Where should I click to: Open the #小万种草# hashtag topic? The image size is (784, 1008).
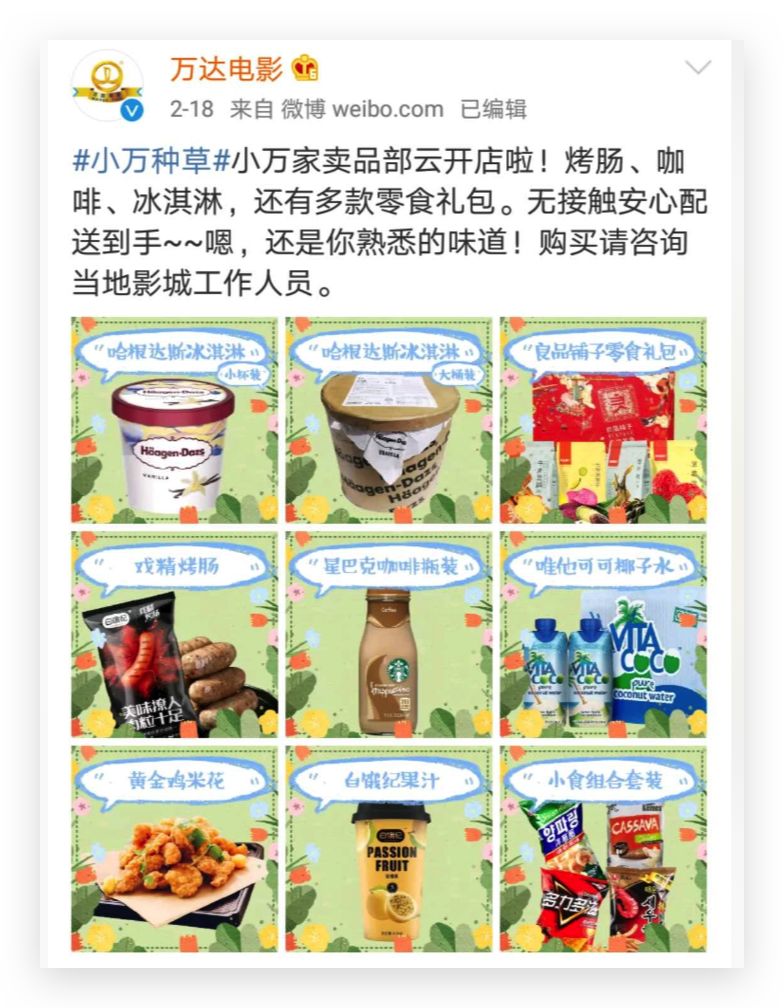click(x=152, y=161)
